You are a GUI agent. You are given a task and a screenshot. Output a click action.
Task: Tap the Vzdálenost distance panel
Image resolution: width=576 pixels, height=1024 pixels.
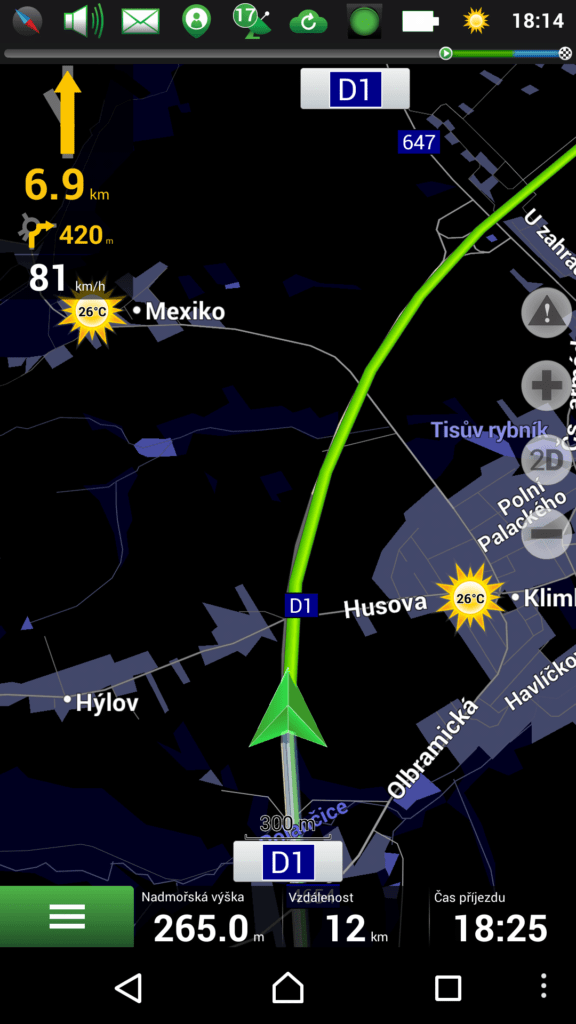pyautogui.click(x=353, y=916)
